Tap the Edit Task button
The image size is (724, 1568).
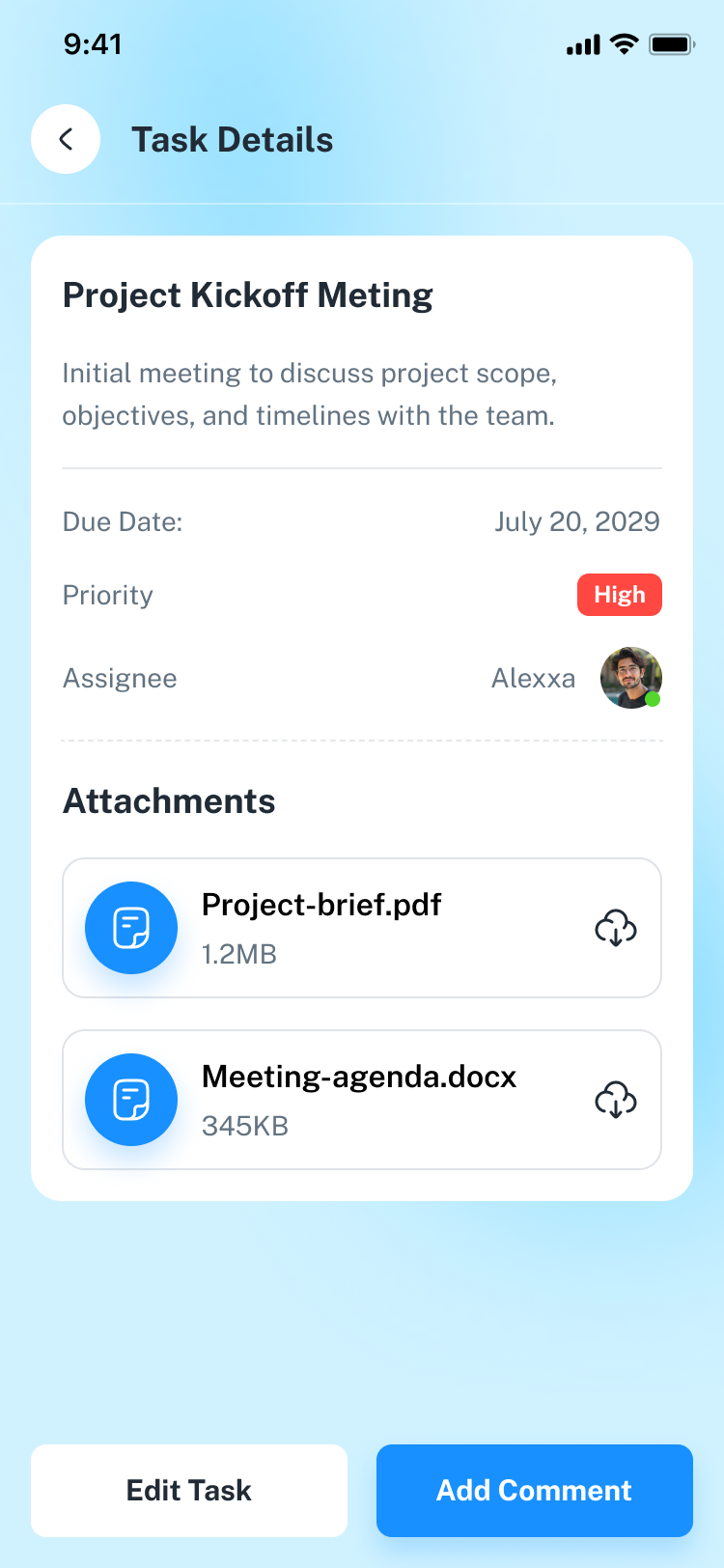(189, 1490)
